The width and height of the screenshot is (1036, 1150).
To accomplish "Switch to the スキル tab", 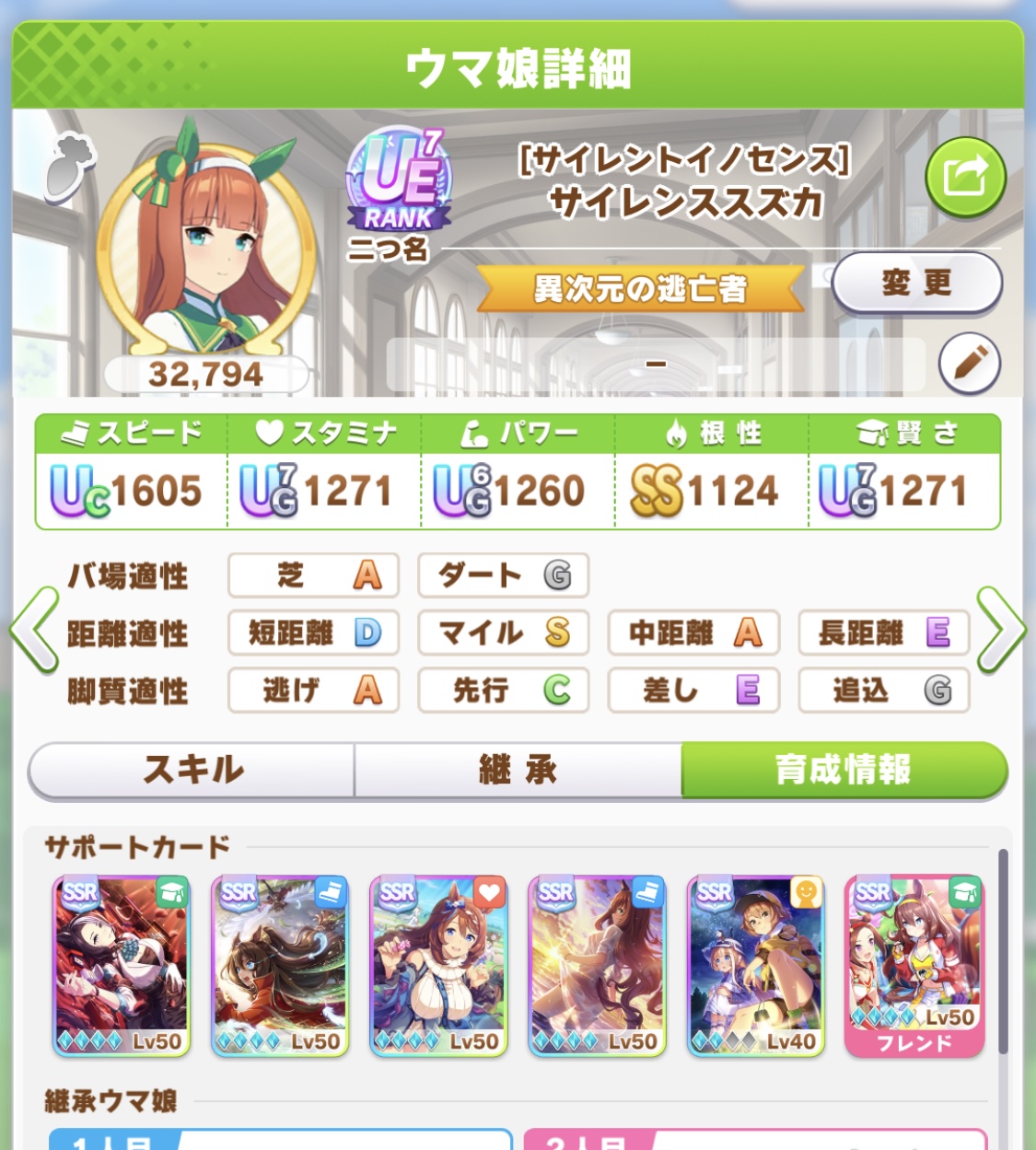I will click(192, 770).
